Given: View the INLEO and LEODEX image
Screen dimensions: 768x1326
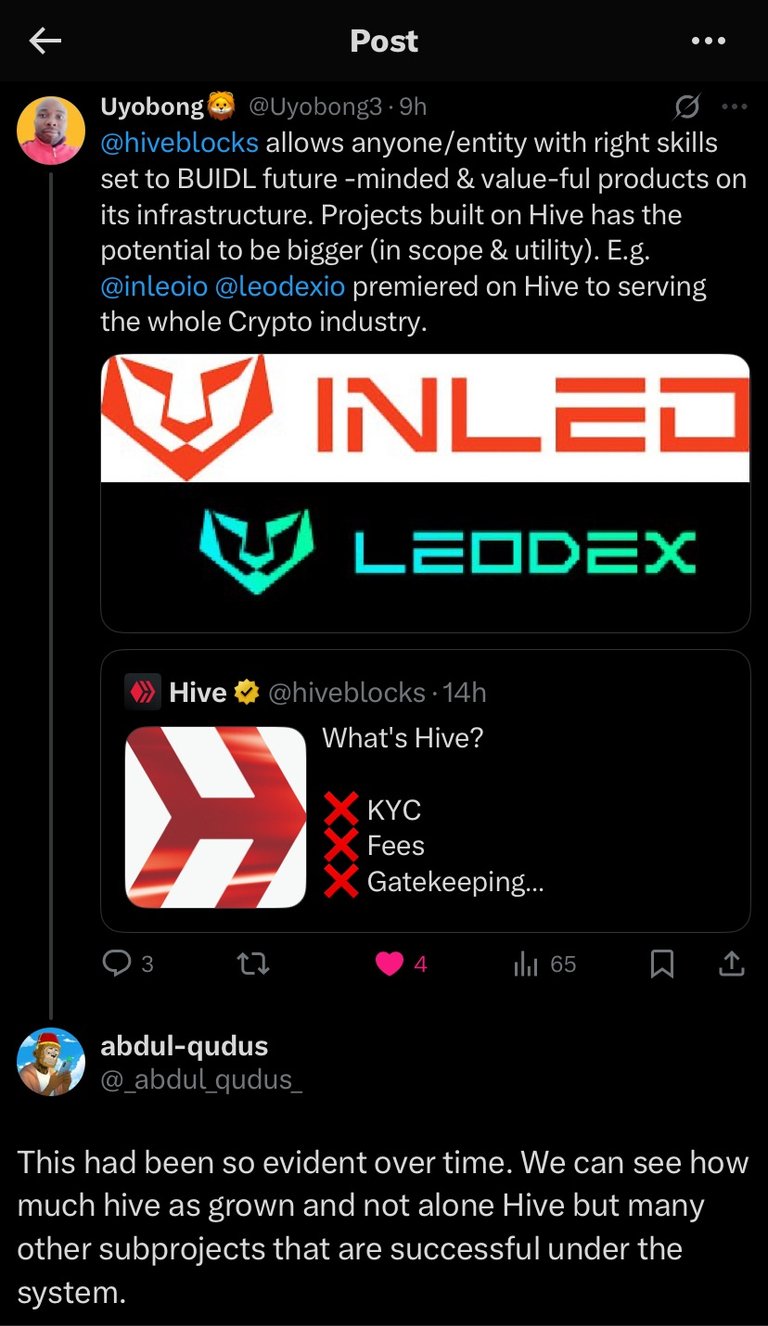Looking at the screenshot, I should [x=425, y=492].
